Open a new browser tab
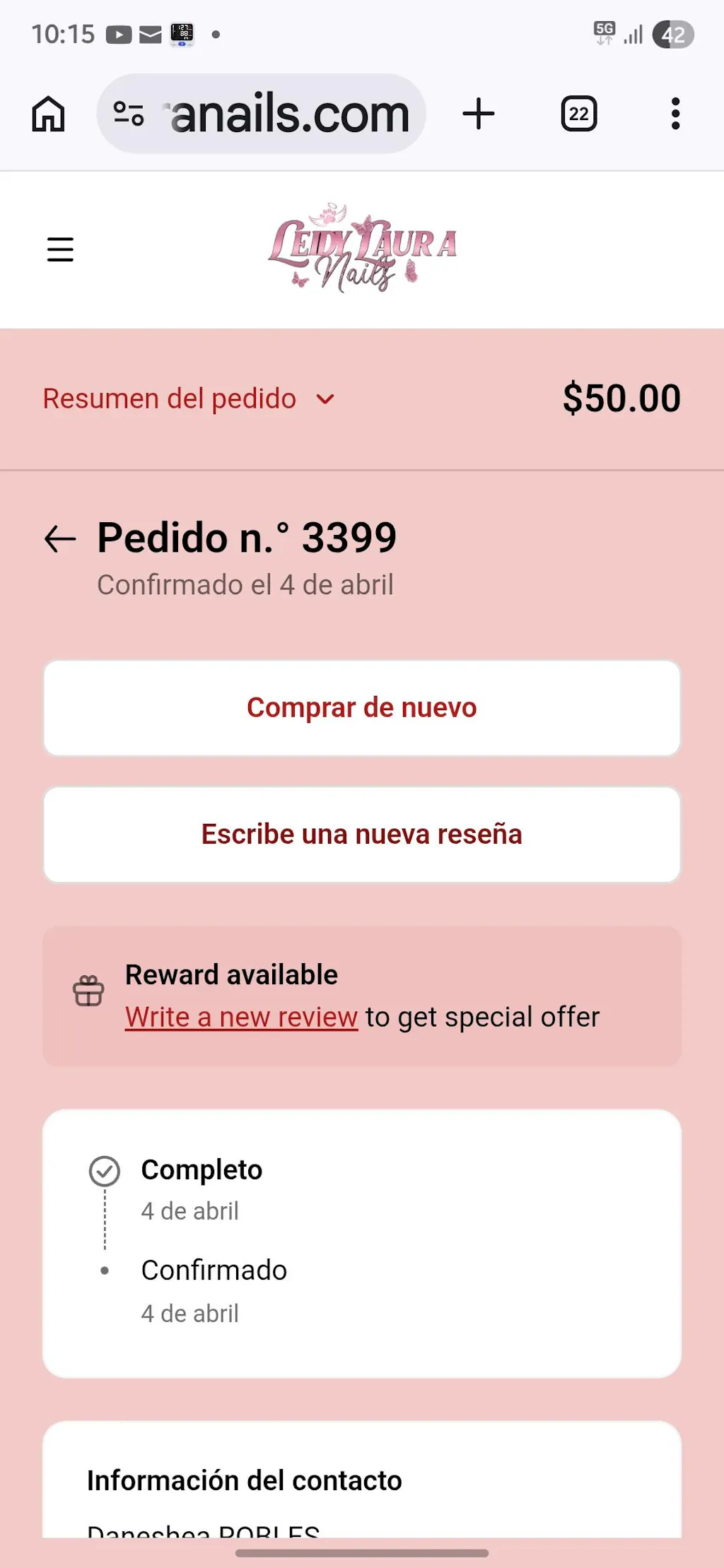Image resolution: width=724 pixels, height=1568 pixels. pyautogui.click(x=479, y=114)
